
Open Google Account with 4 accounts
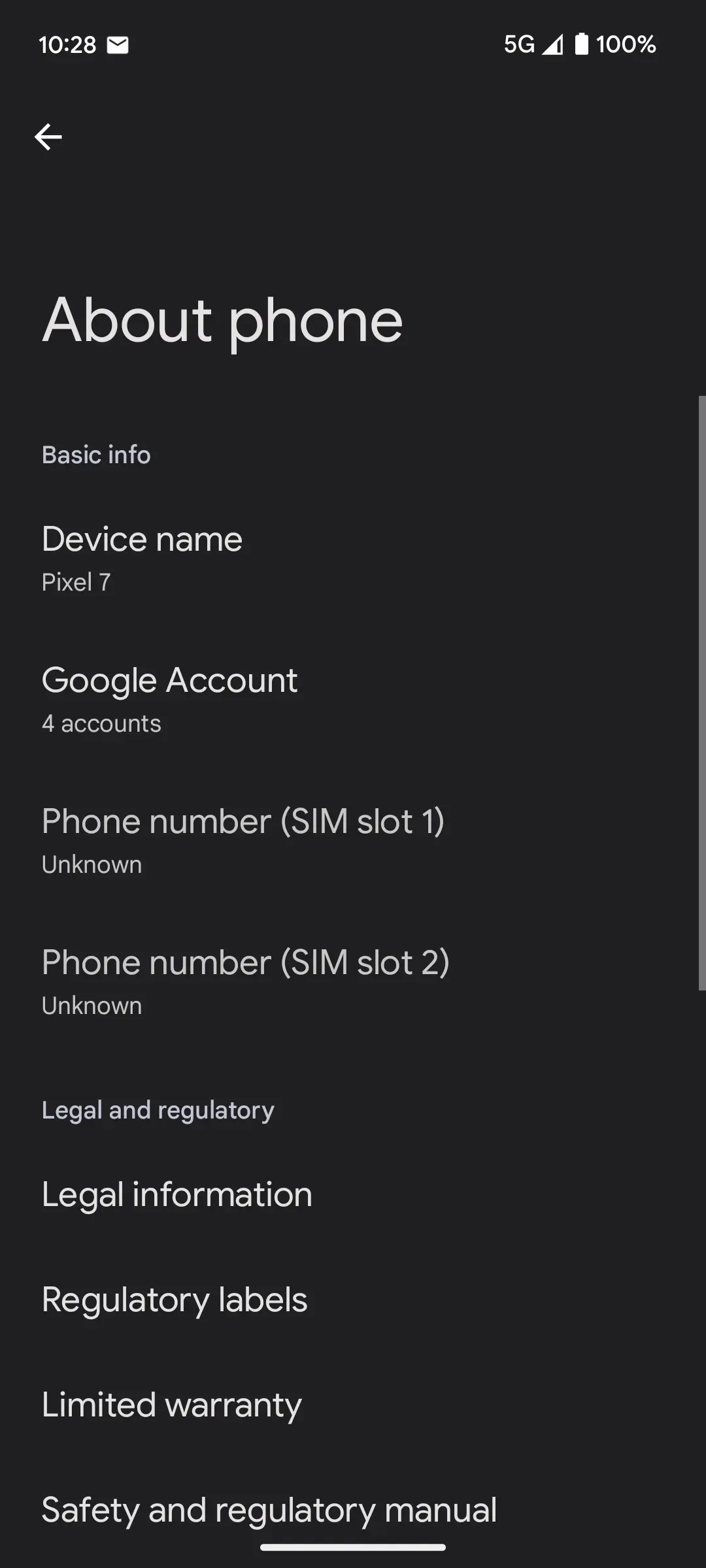point(353,700)
